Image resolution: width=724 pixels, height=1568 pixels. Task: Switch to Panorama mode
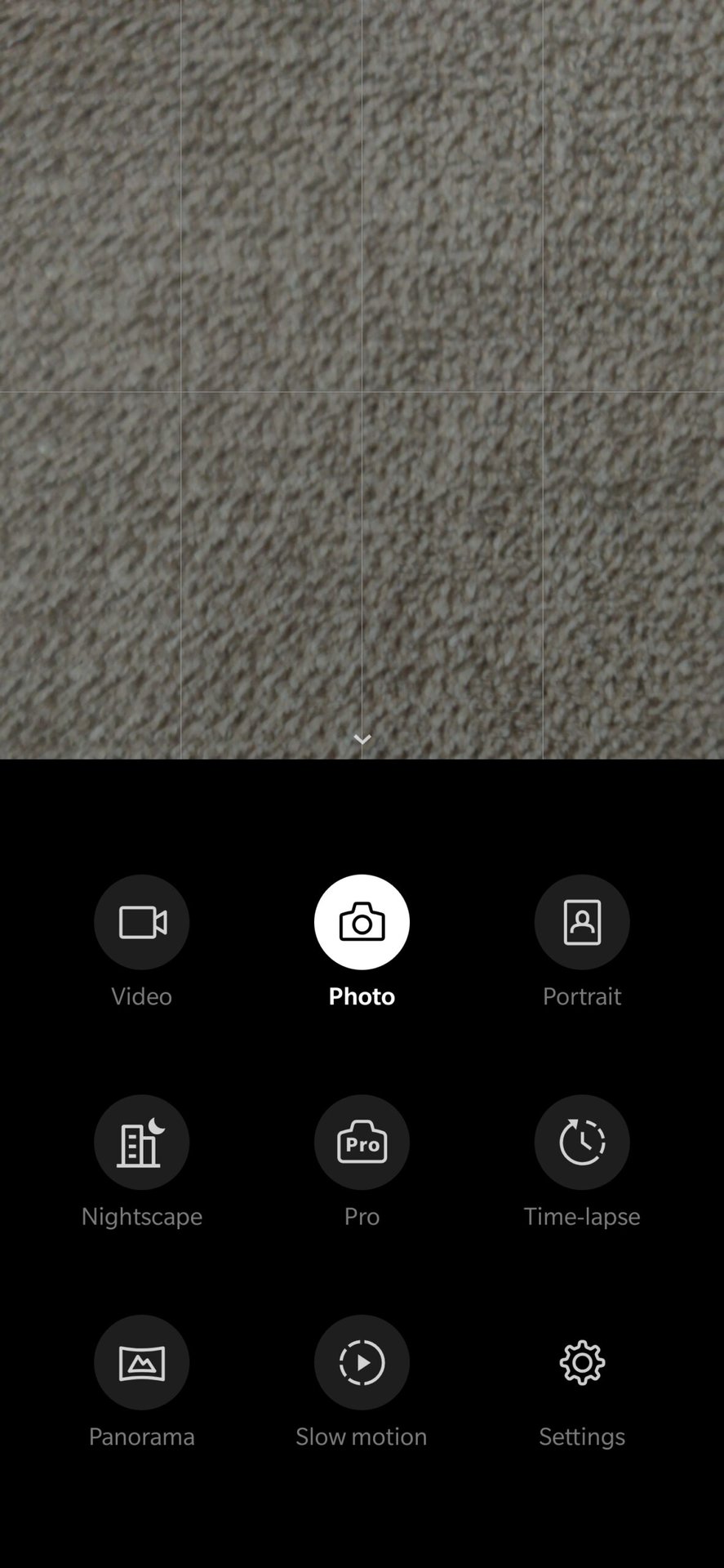[142, 1362]
